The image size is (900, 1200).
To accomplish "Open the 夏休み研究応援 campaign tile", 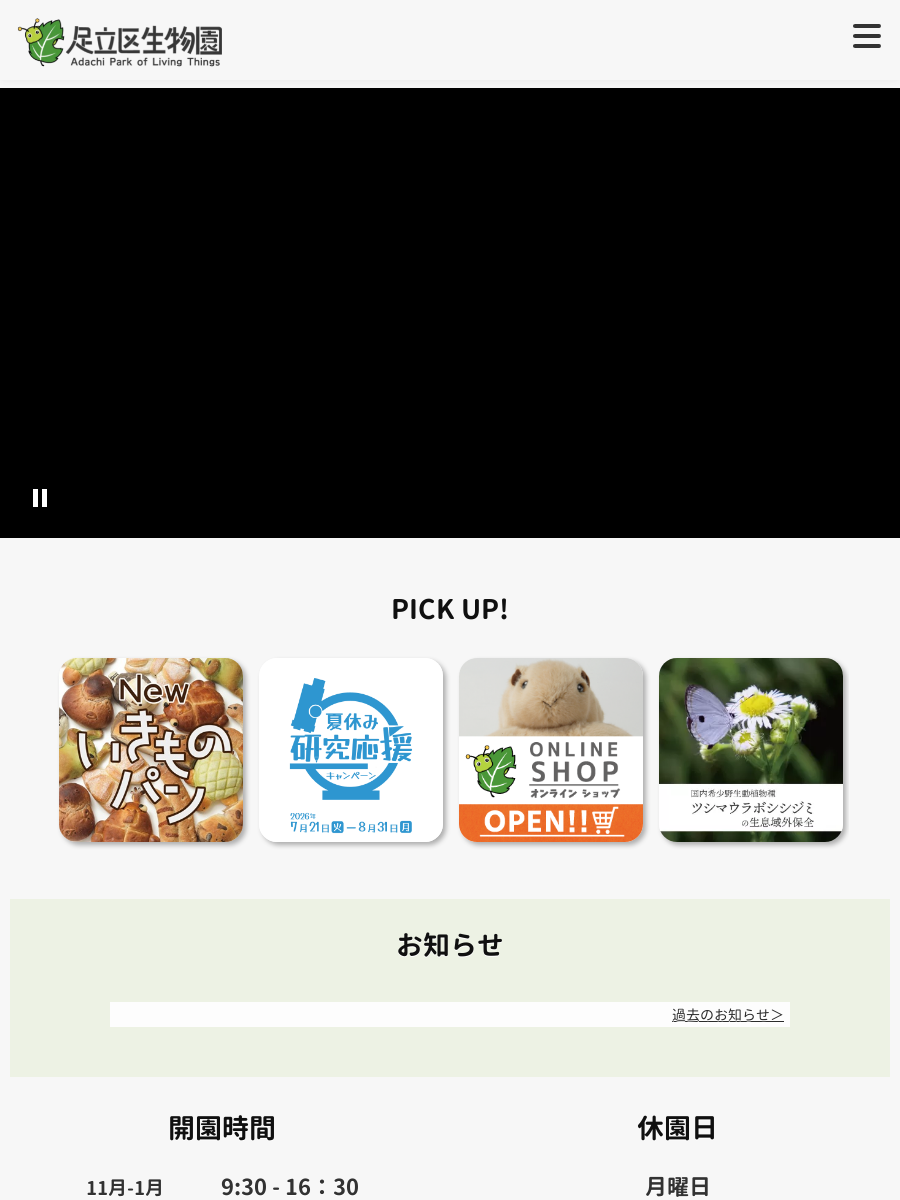I will click(x=351, y=750).
